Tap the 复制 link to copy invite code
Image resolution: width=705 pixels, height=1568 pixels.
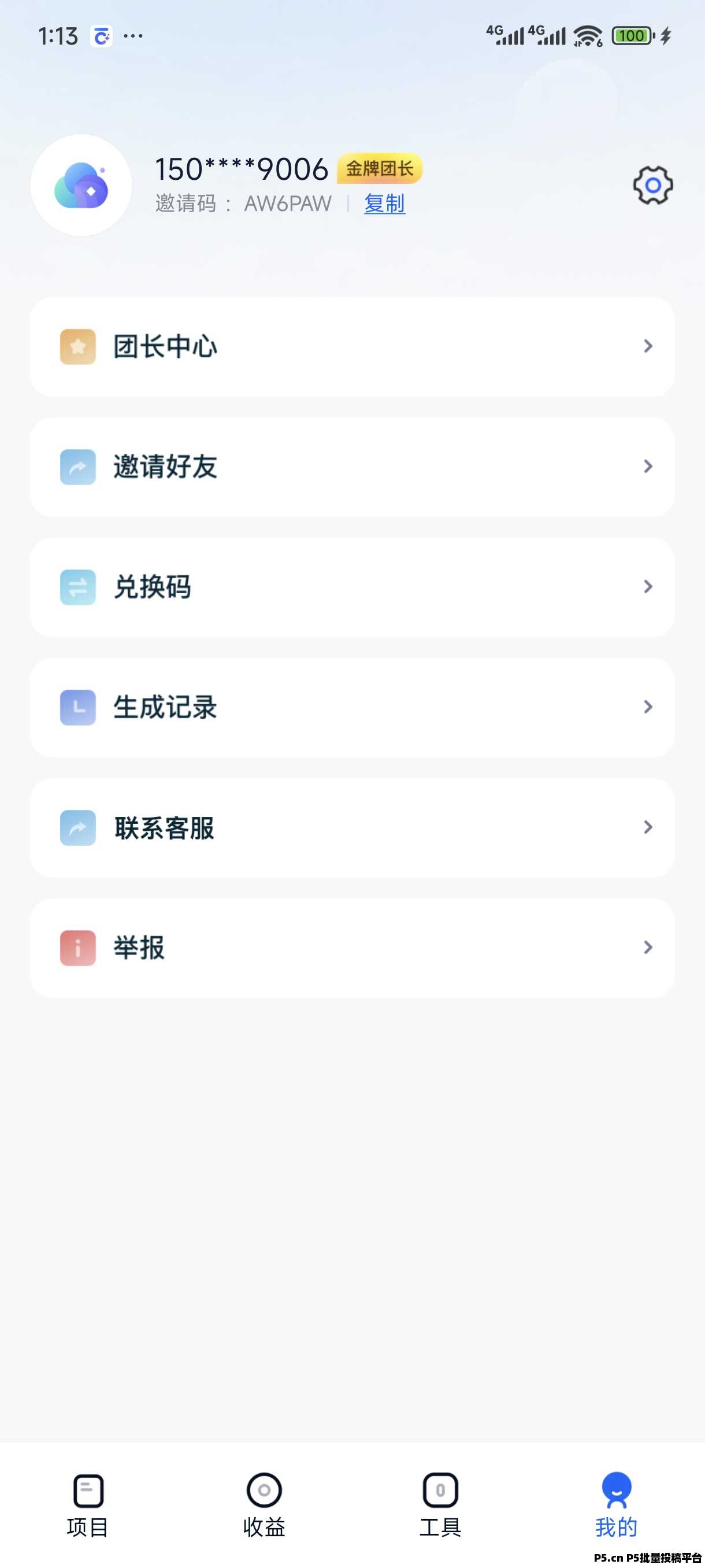pyautogui.click(x=384, y=205)
